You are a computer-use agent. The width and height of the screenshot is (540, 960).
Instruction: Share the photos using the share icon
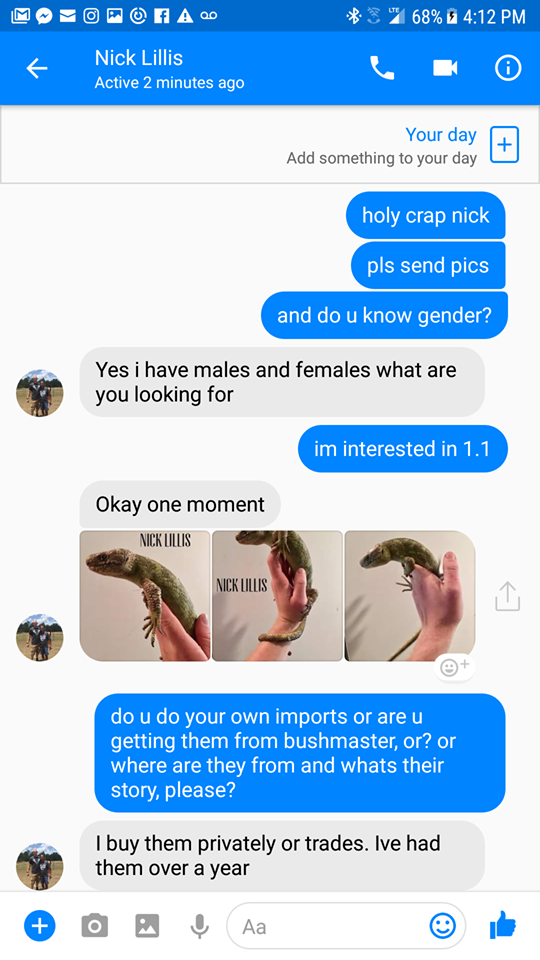(508, 596)
